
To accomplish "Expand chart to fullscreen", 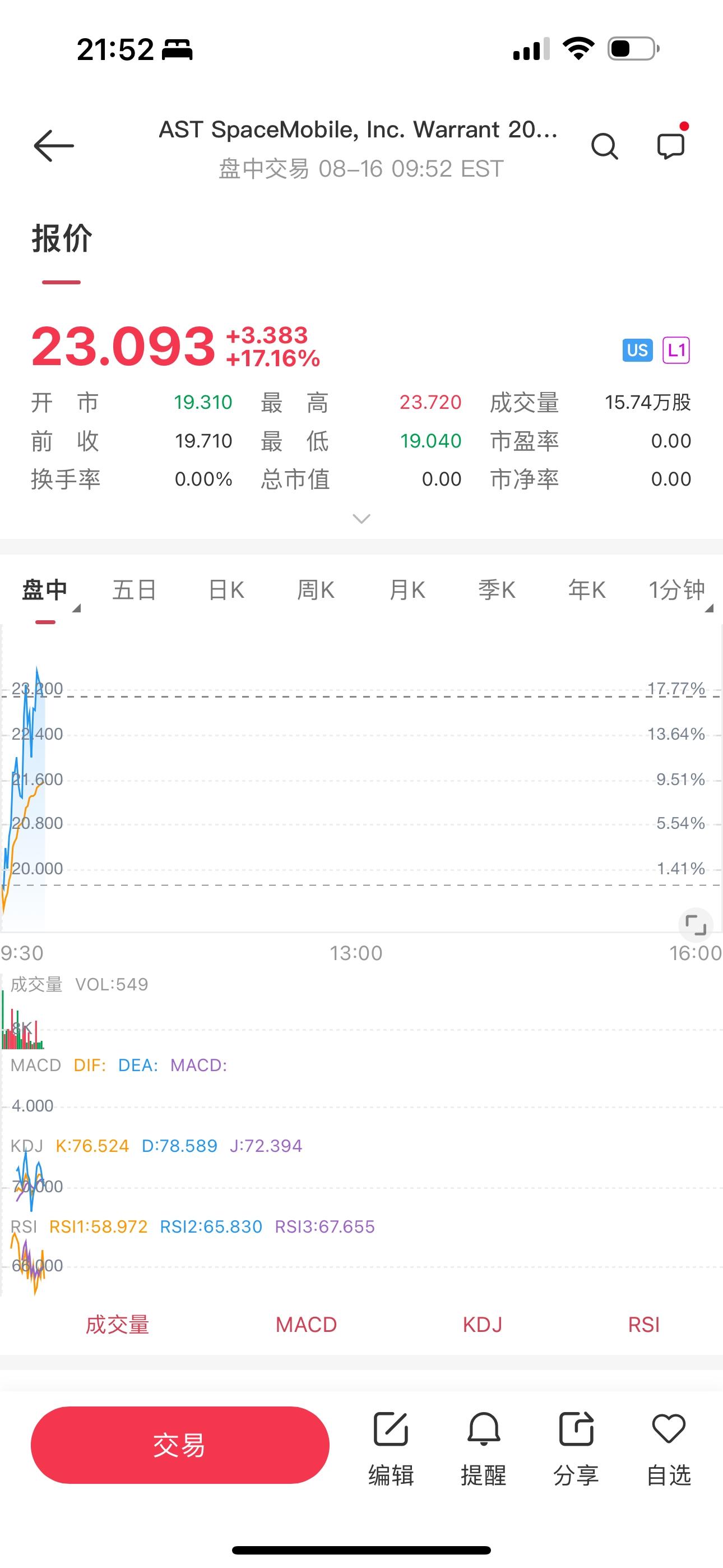I will tap(696, 925).
